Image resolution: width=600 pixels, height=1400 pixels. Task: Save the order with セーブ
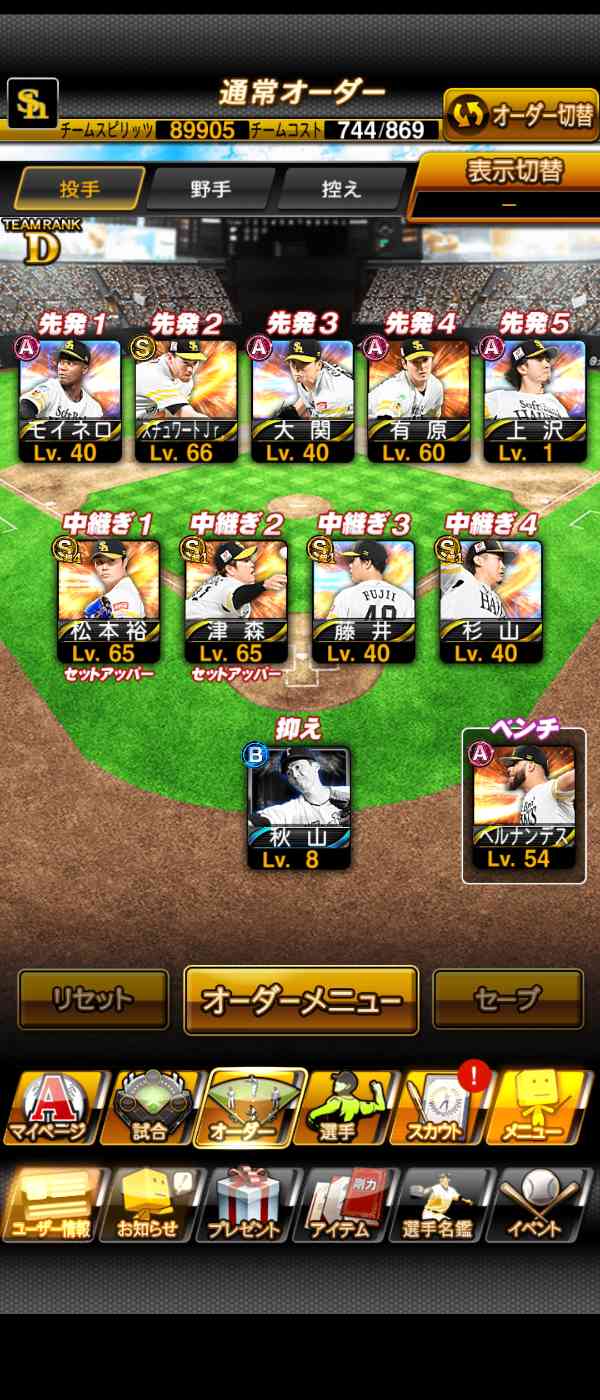(508, 999)
